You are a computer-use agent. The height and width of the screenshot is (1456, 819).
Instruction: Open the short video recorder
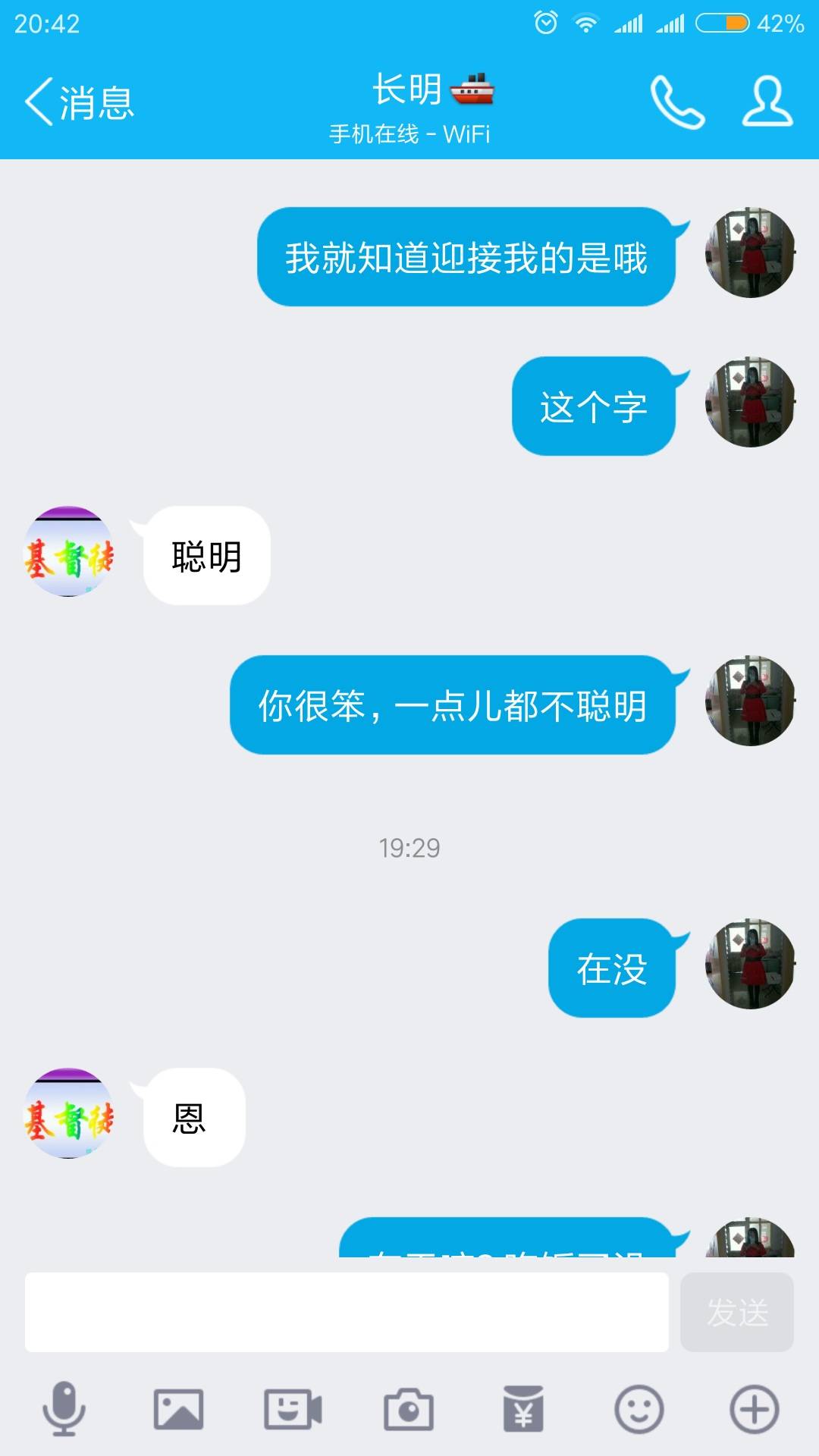(x=293, y=1409)
